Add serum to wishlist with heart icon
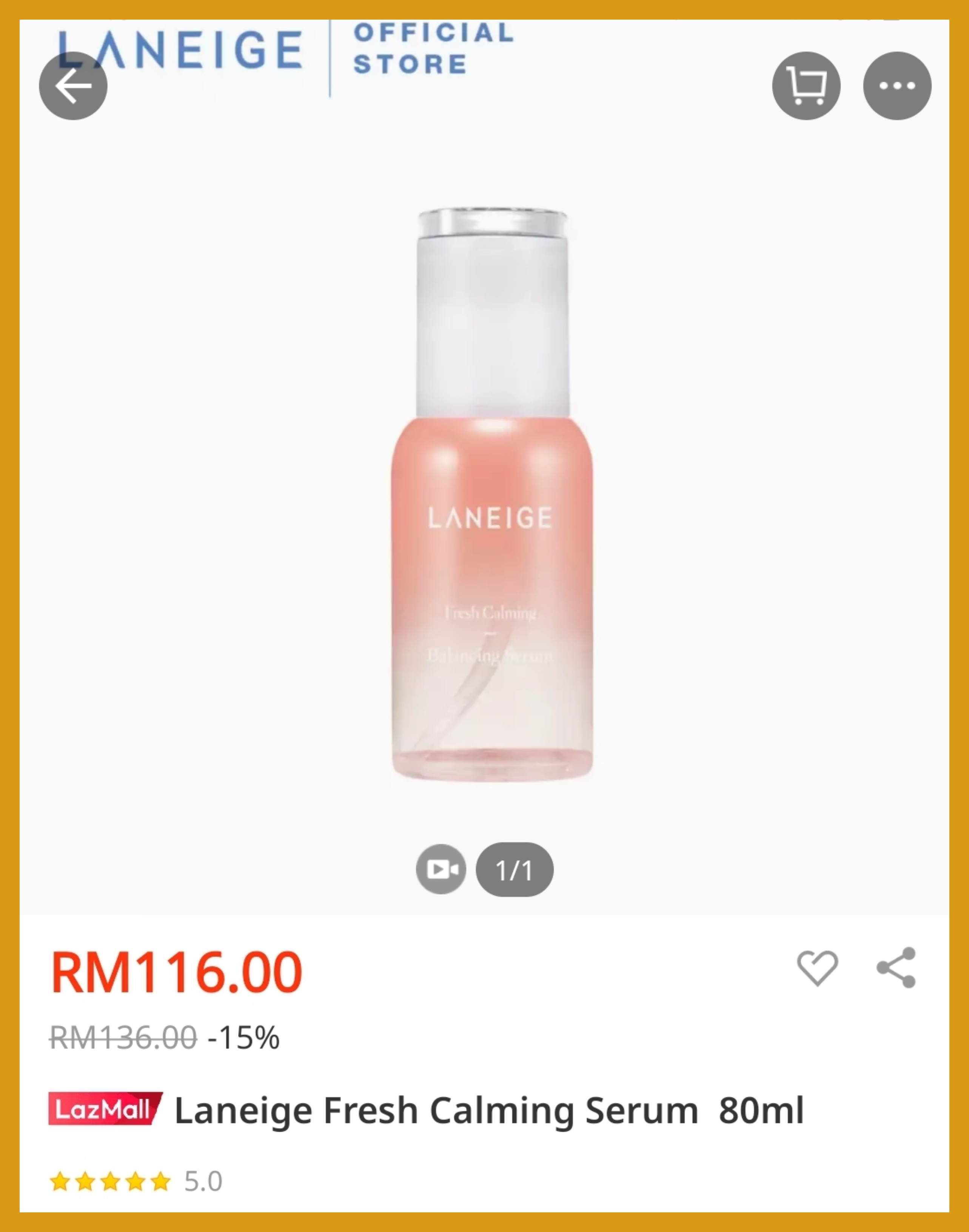 tap(817, 968)
